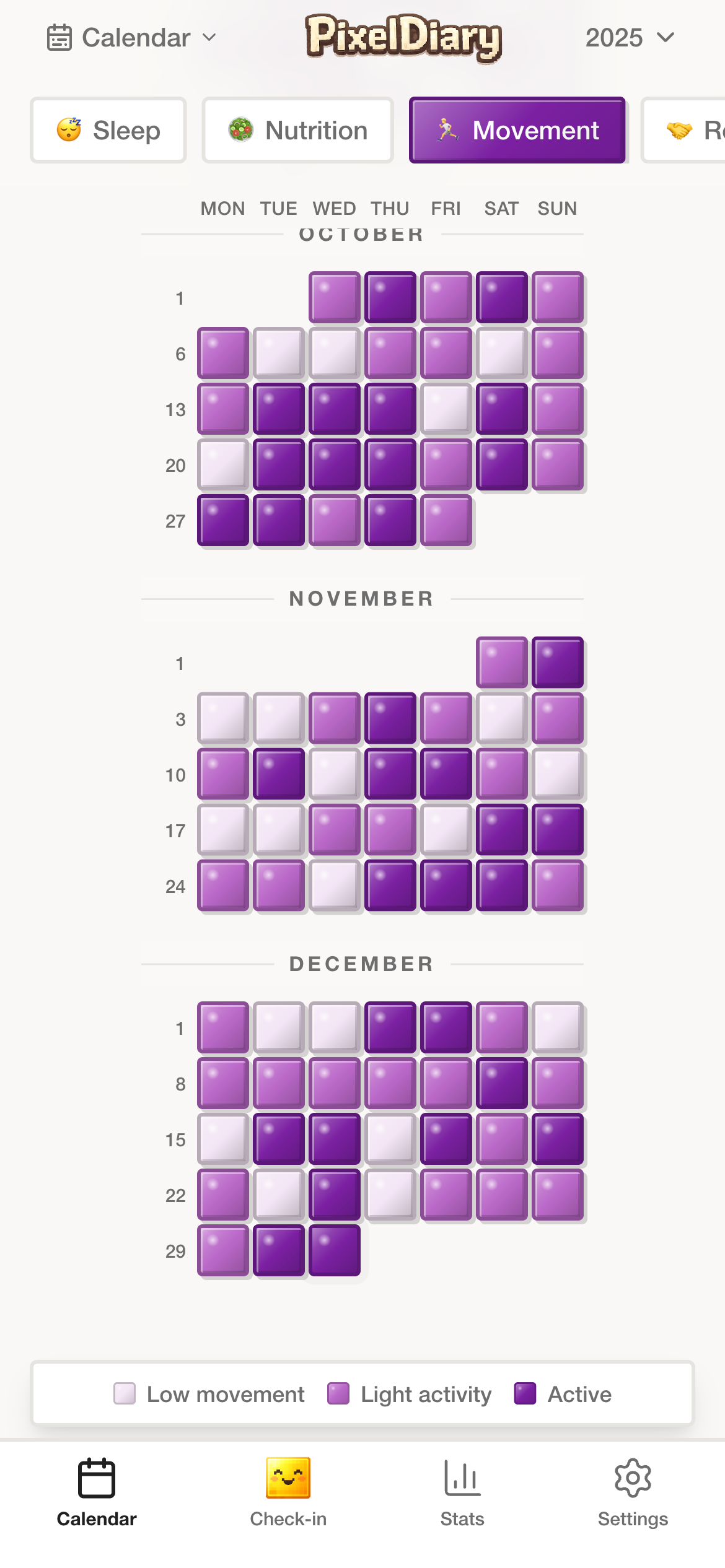This screenshot has width=725, height=1568.
Task: Switch to the Nutrition tab
Action: (296, 130)
